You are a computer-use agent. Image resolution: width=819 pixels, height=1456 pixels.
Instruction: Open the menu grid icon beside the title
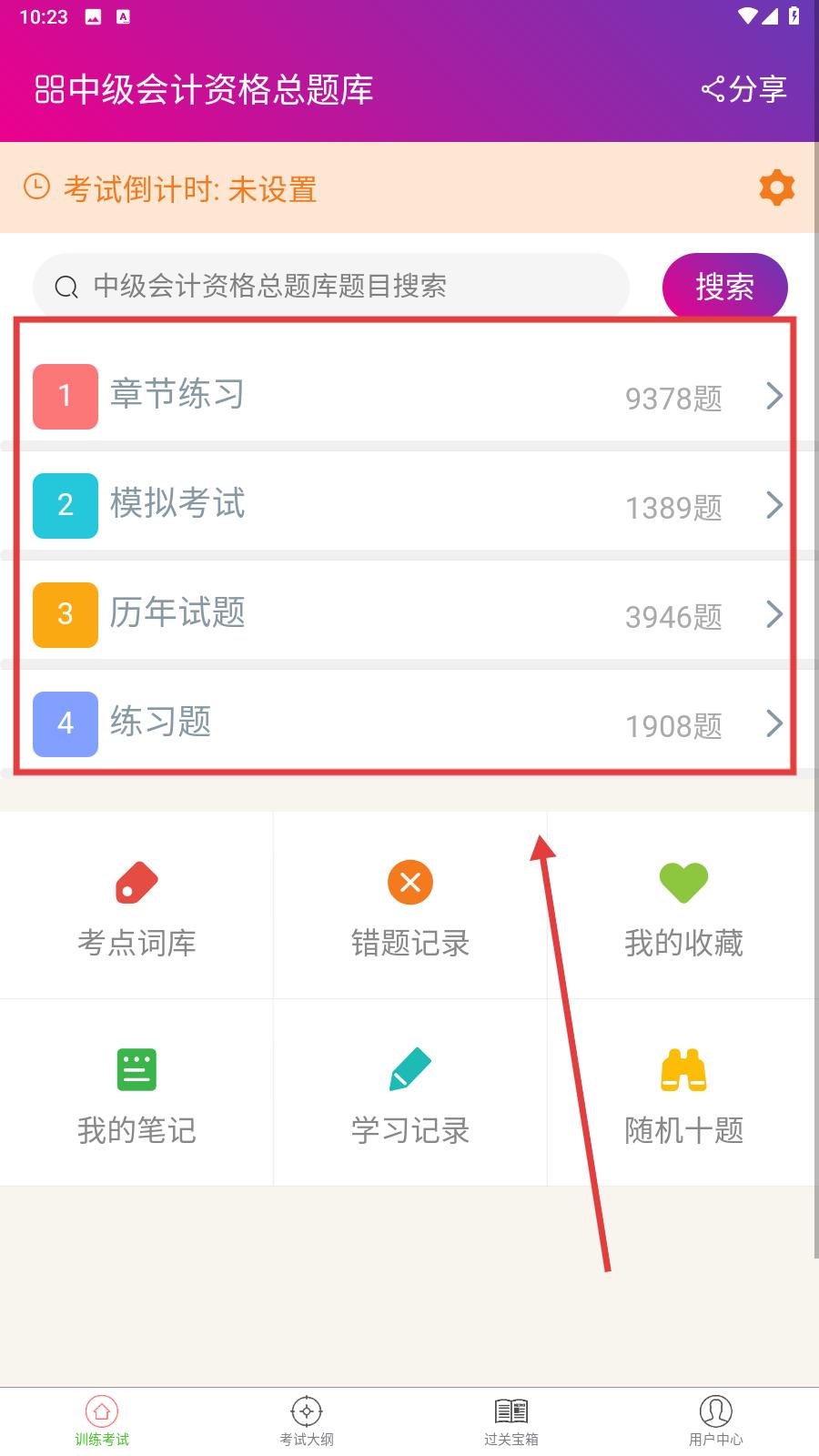point(49,89)
